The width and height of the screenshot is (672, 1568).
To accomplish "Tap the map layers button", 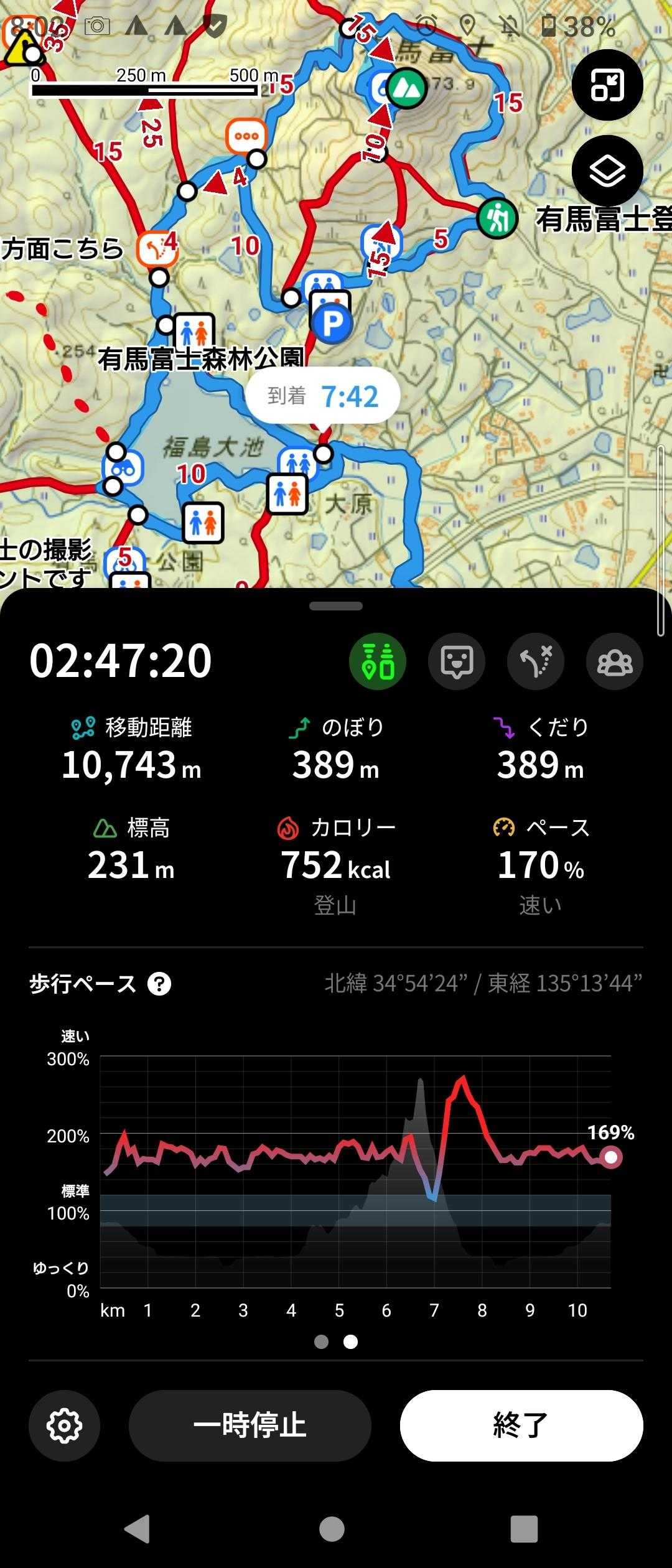I will [x=607, y=170].
